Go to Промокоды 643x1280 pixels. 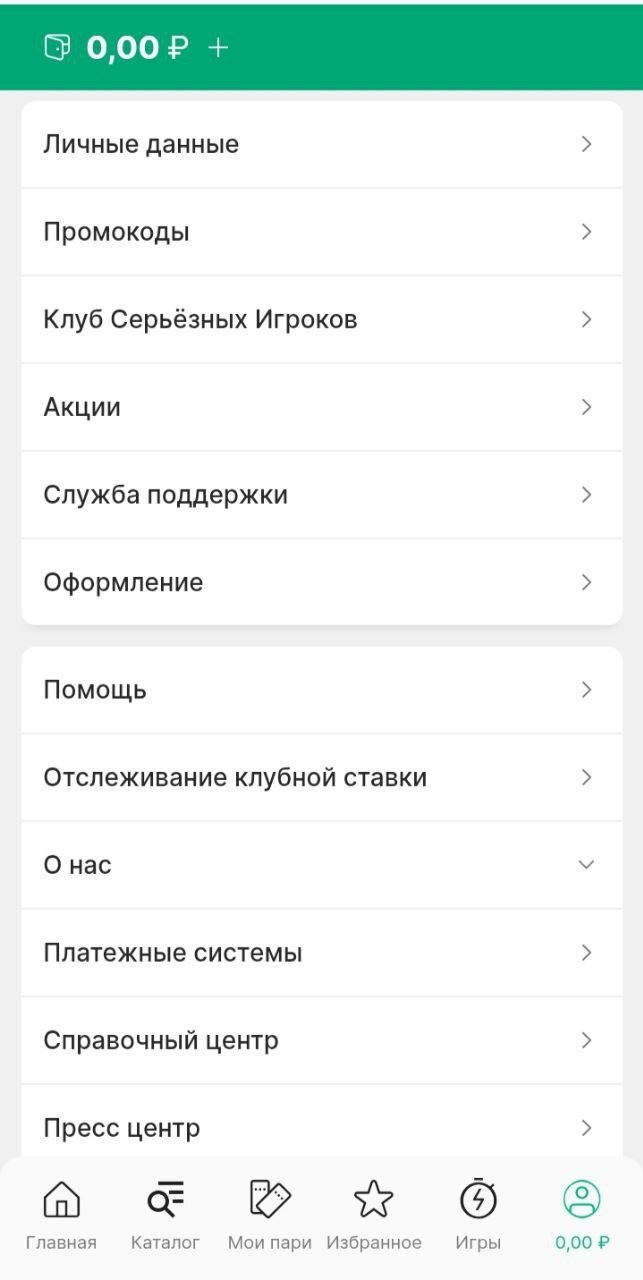coord(321,232)
